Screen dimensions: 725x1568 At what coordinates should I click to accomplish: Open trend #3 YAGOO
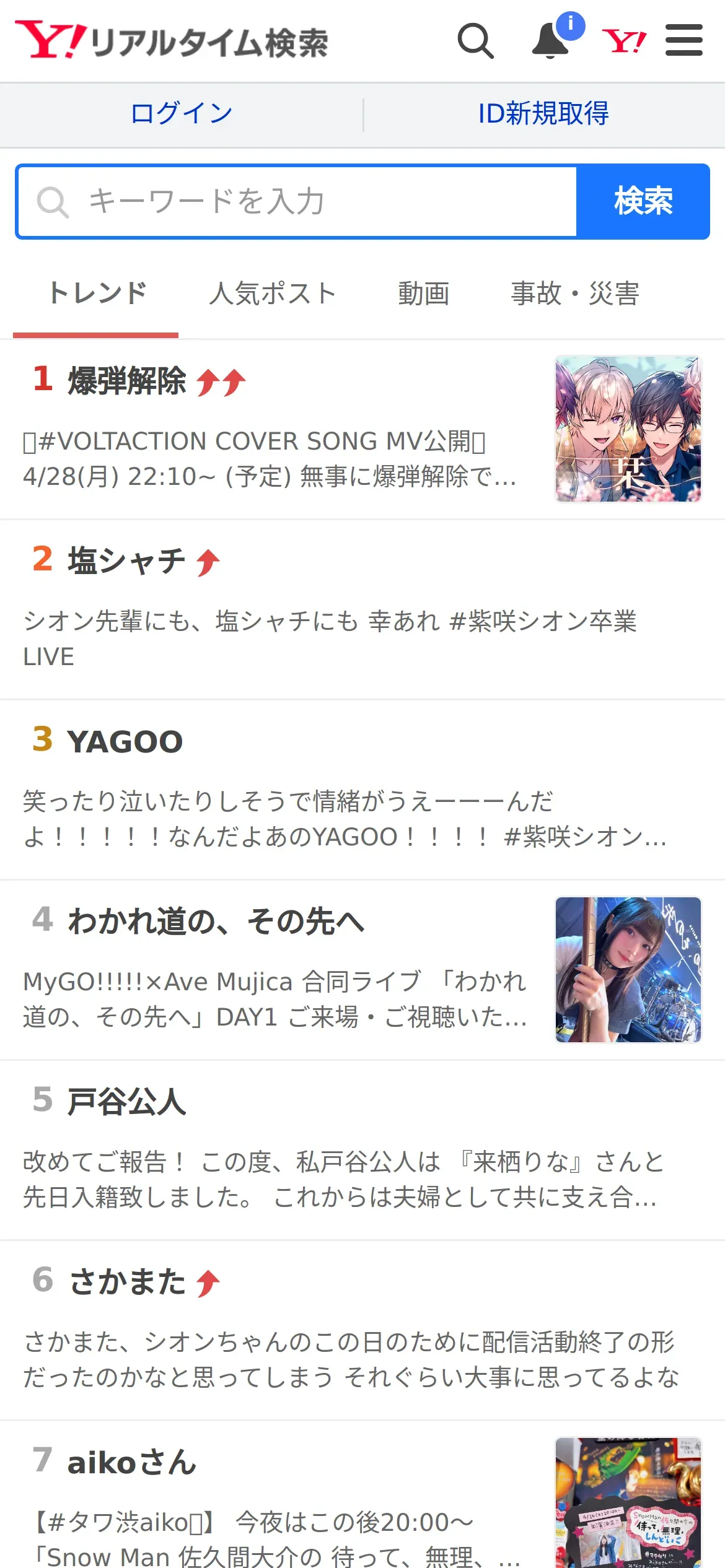(125, 741)
